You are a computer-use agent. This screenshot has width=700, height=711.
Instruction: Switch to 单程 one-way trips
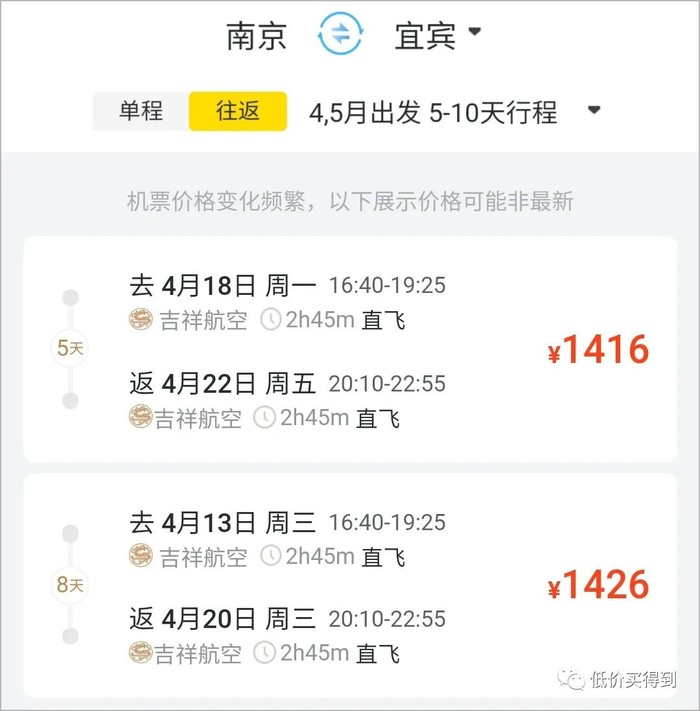[x=141, y=111]
